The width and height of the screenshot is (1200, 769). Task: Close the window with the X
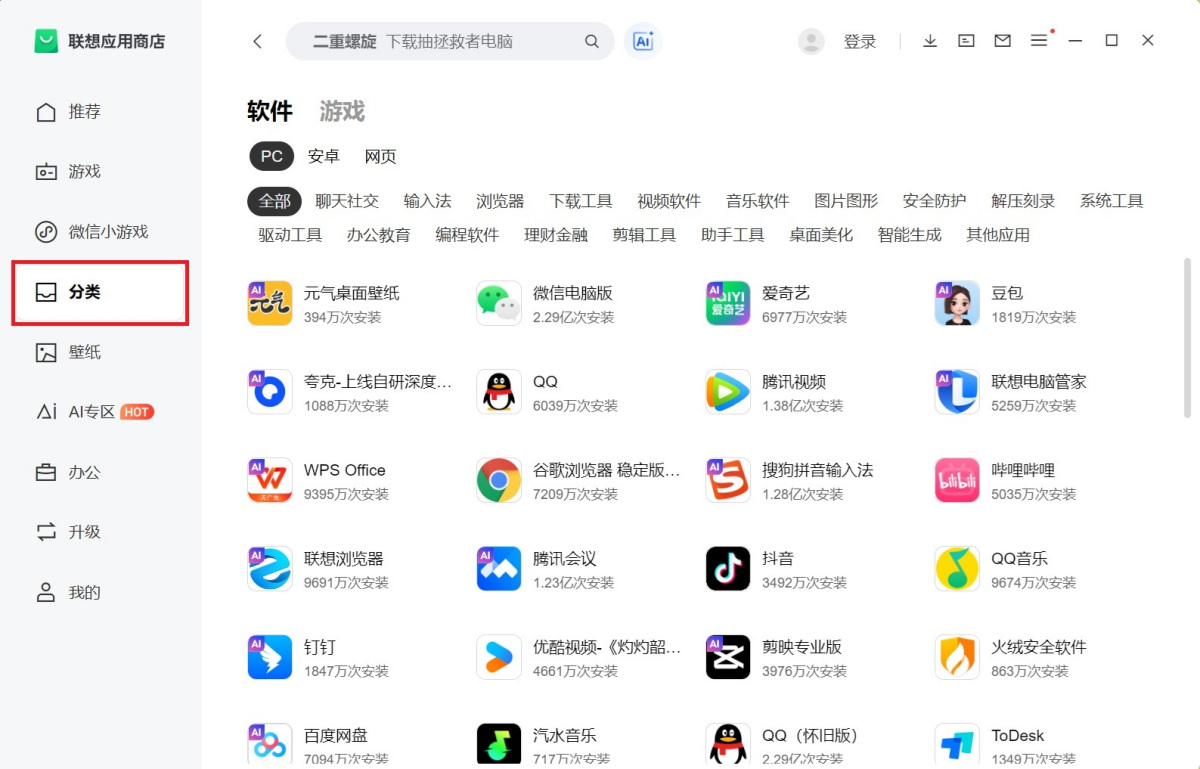pos(1148,41)
